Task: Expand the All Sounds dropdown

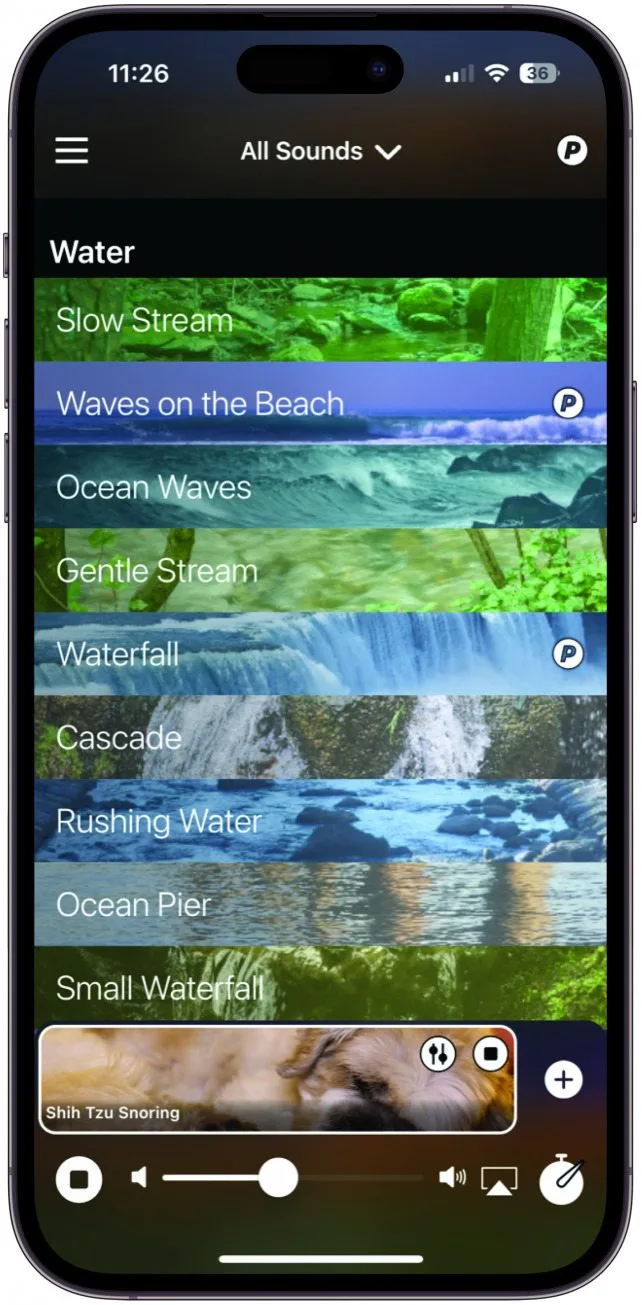Action: point(320,152)
